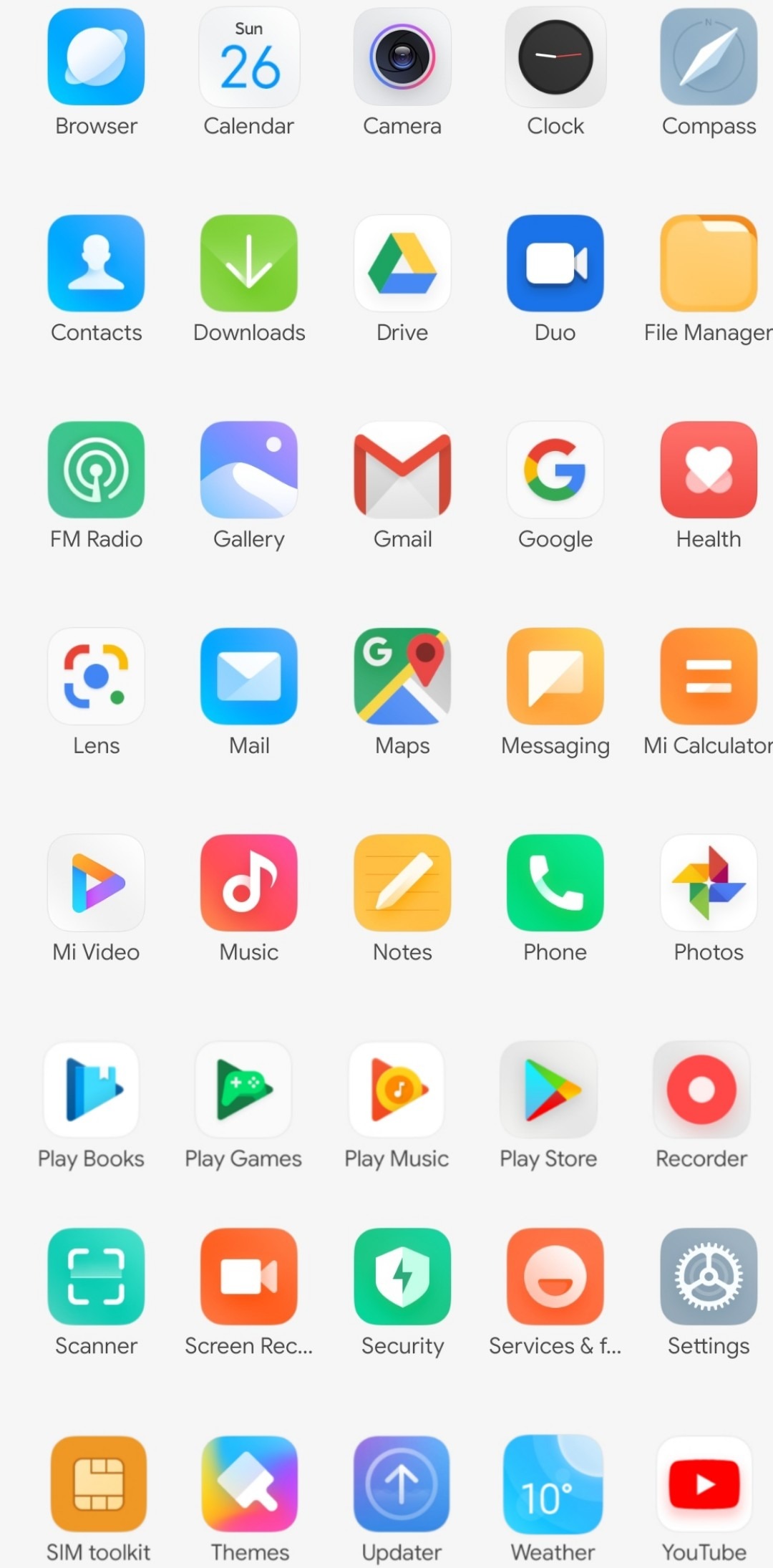Launch the Play Store
This screenshot has height=1568, width=773.
[x=549, y=1089]
